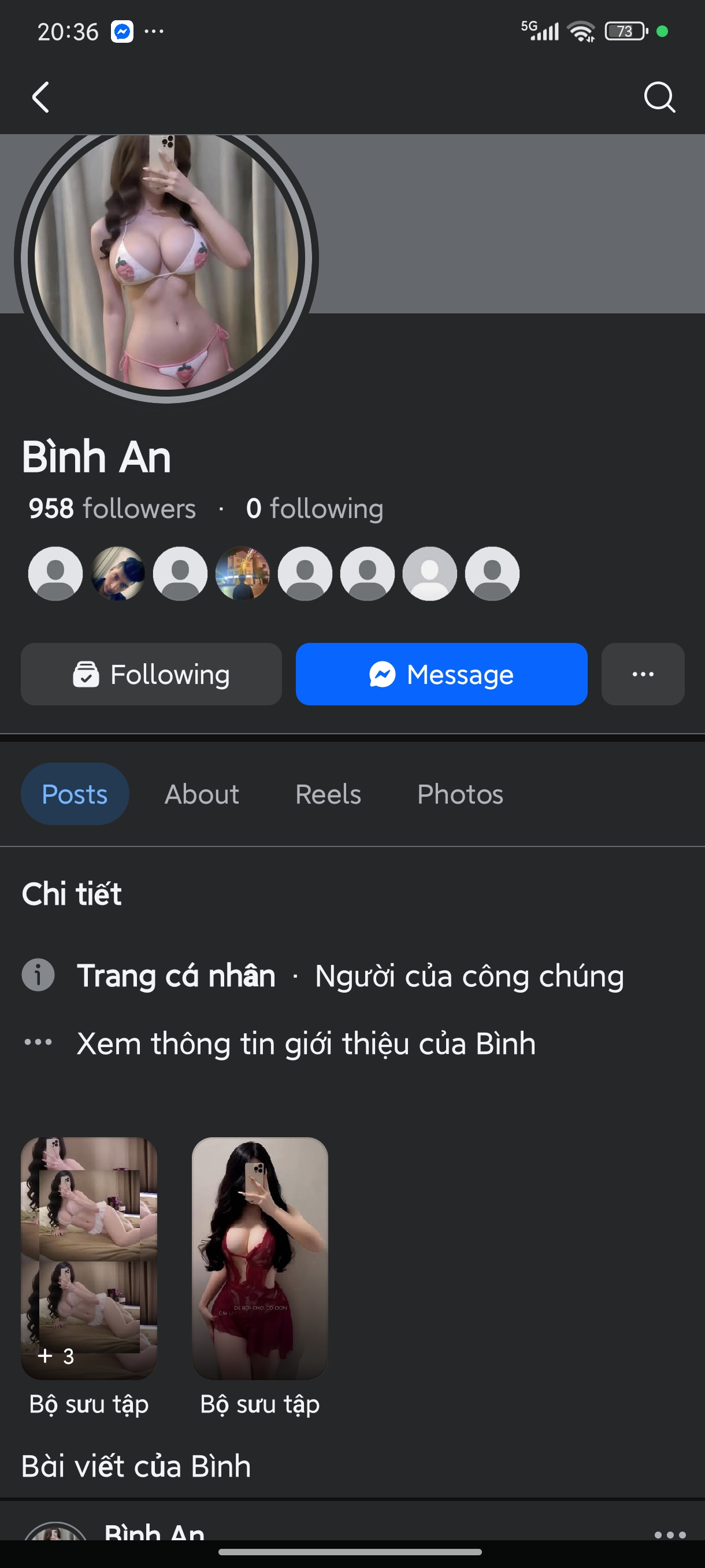
Task: Tap the Following button
Action: (x=151, y=674)
